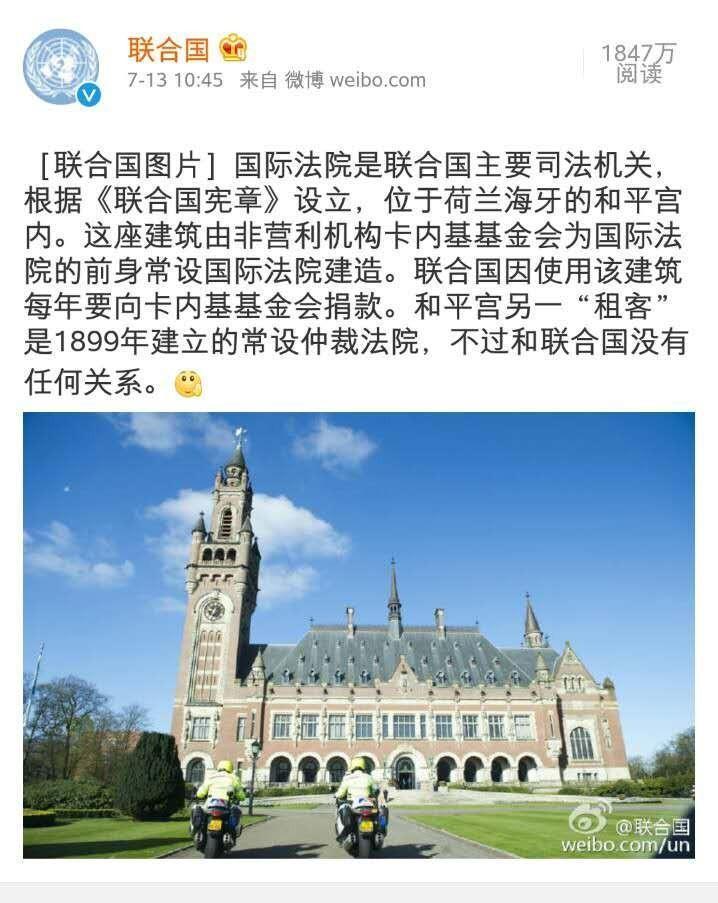Image resolution: width=718 pixels, height=903 pixels.
Task: View the Peace Palace photo in full
Action: click(x=358, y=635)
